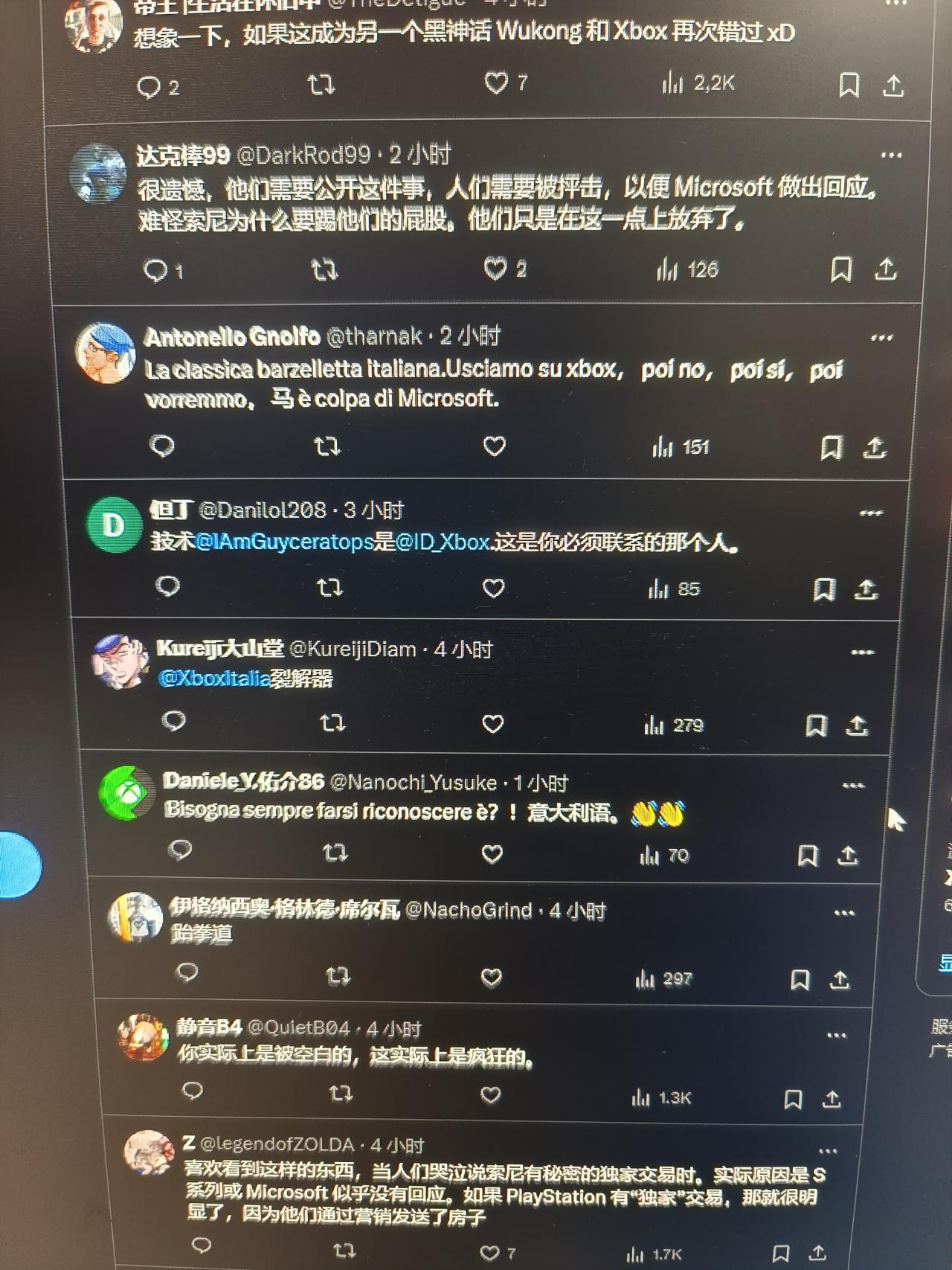Viewport: 952px width, 1270px height.
Task: Open the @IAmGuyceratops mention link
Action: (284, 542)
